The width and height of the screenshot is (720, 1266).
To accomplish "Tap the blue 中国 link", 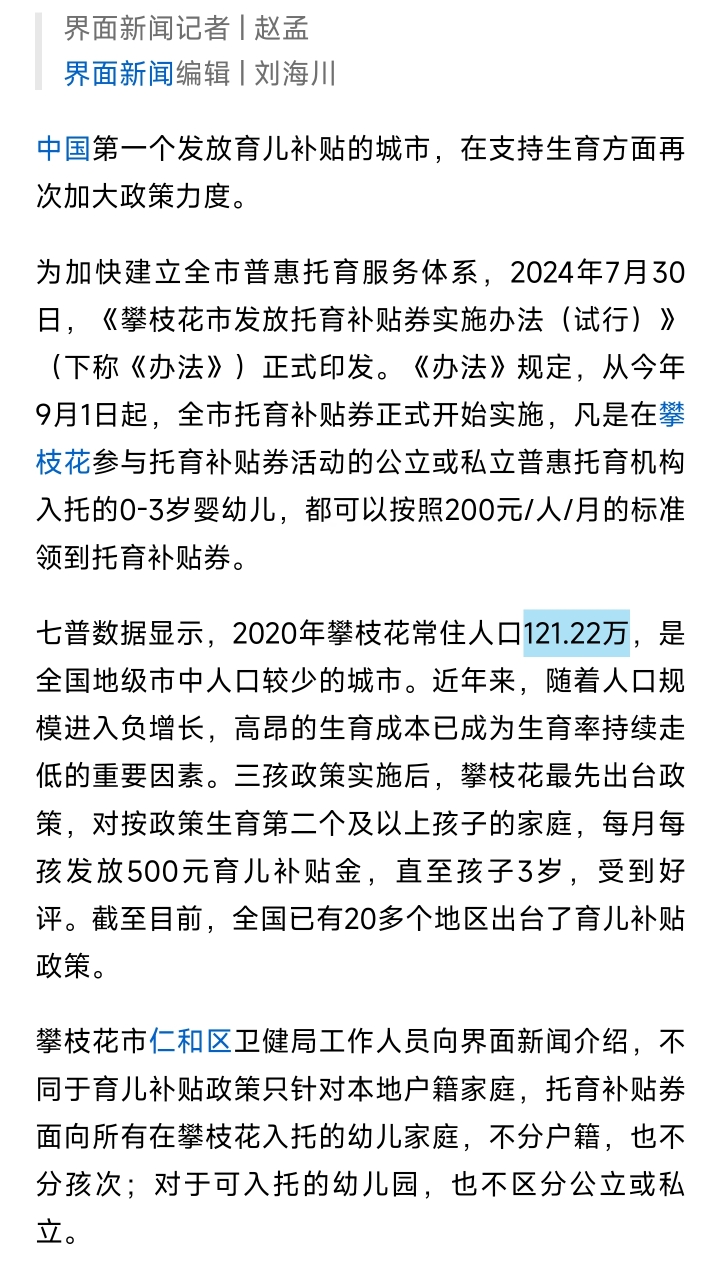I will click(64, 149).
